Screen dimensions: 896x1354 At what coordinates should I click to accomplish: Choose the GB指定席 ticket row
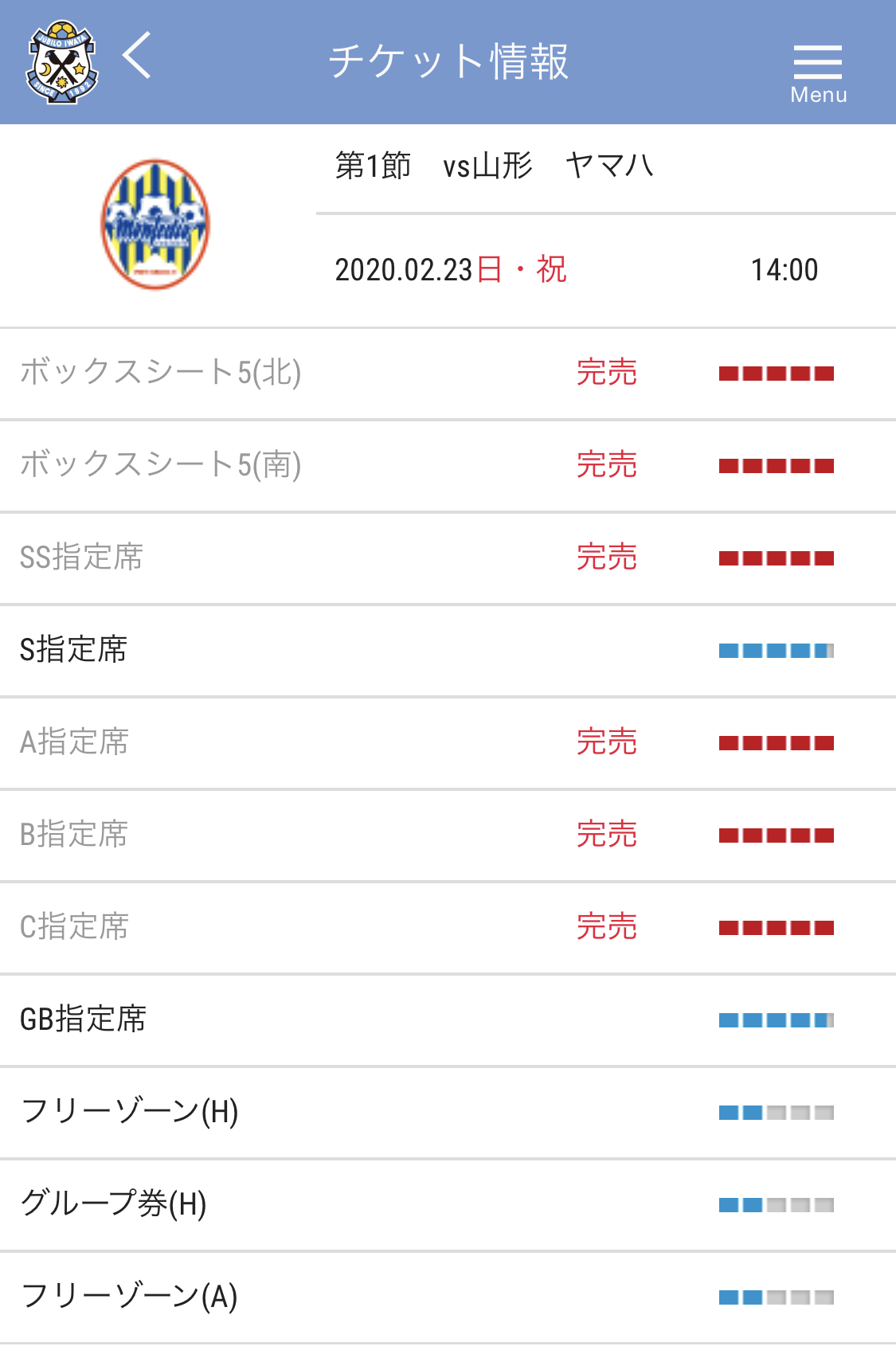pos(448,1020)
